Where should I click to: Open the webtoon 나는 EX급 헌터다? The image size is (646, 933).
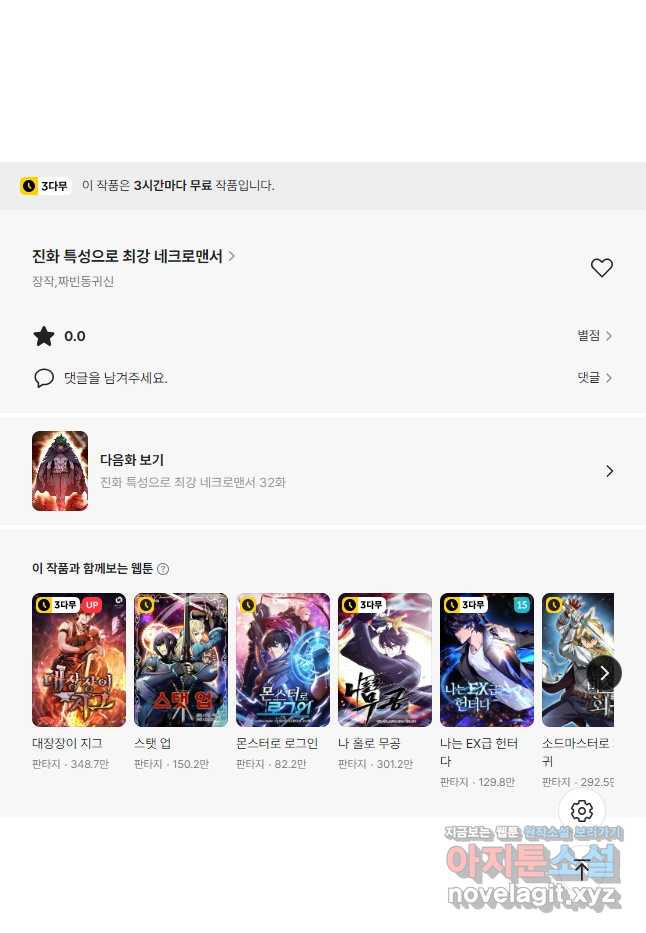tap(487, 660)
